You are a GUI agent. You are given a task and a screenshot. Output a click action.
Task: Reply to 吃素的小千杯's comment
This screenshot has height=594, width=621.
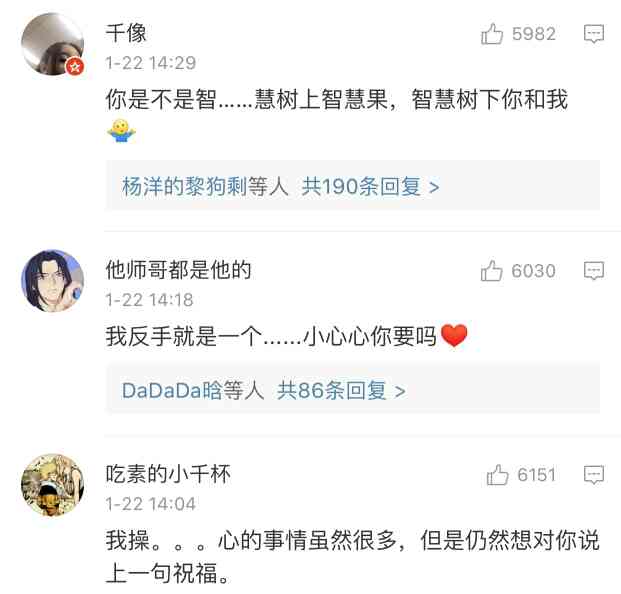pyautogui.click(x=594, y=475)
